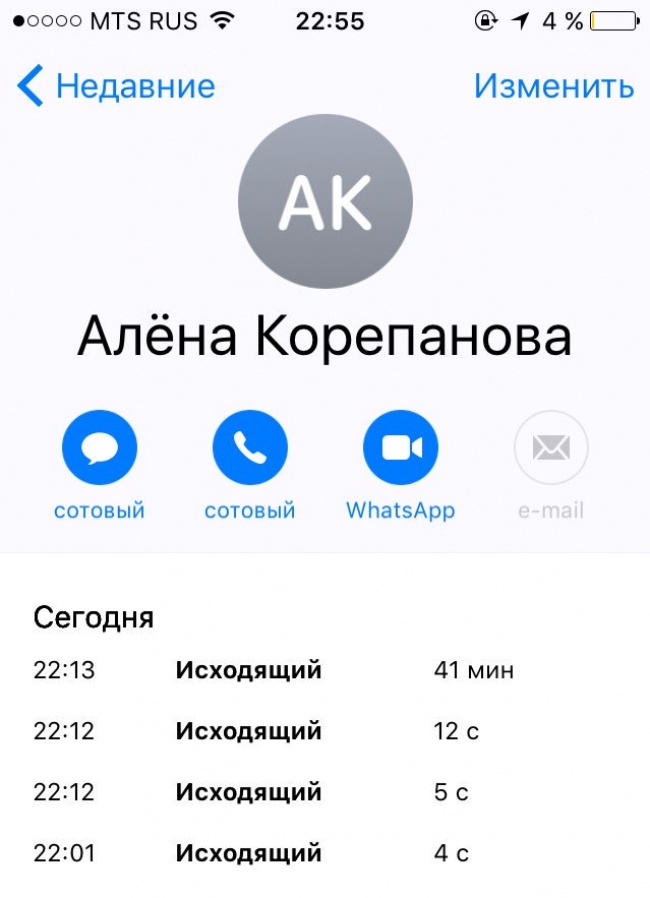650x898 pixels.
Task: Go back to Недавние list
Action: pos(115,87)
